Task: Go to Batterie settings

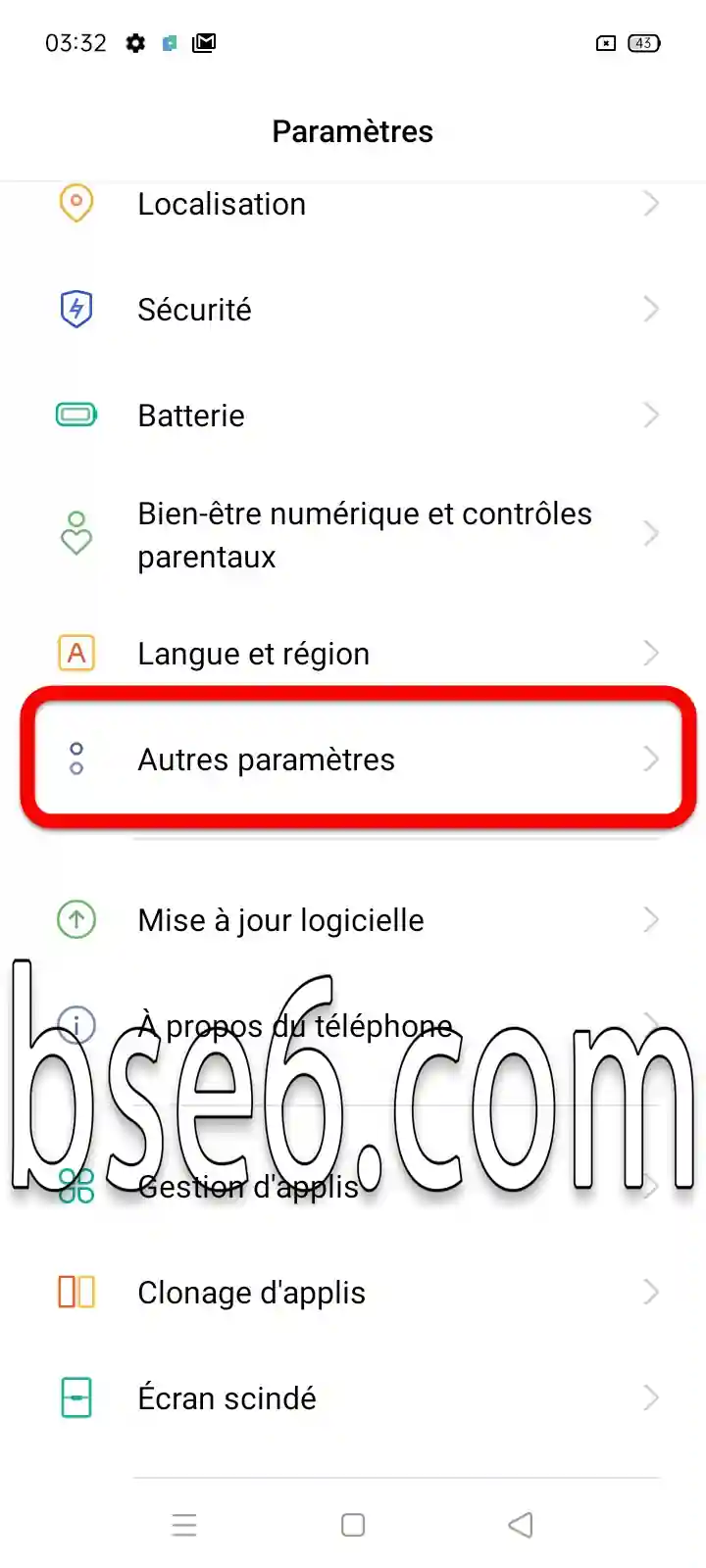Action: point(353,416)
